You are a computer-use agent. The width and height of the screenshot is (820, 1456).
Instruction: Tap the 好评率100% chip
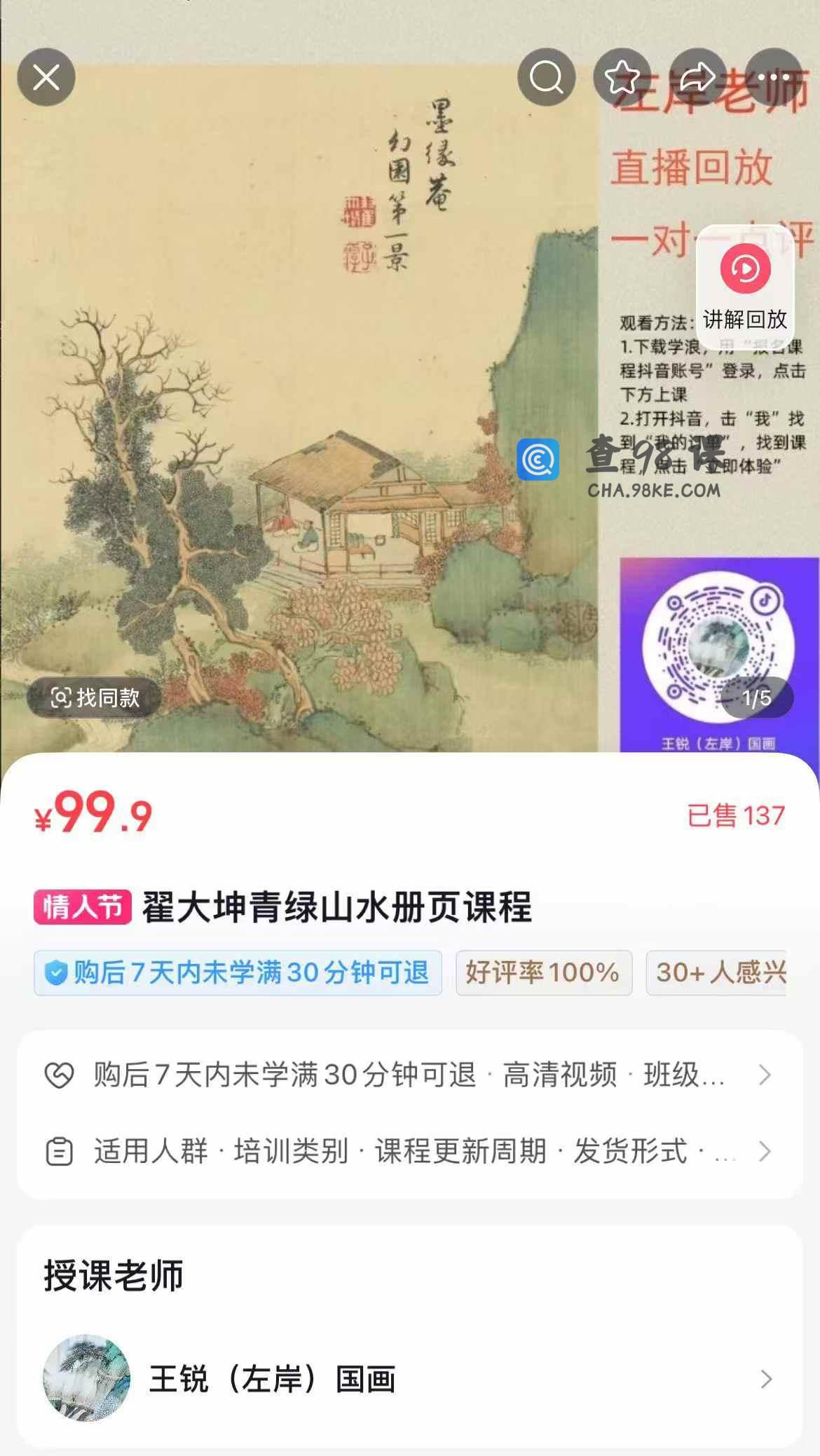pyautogui.click(x=543, y=972)
